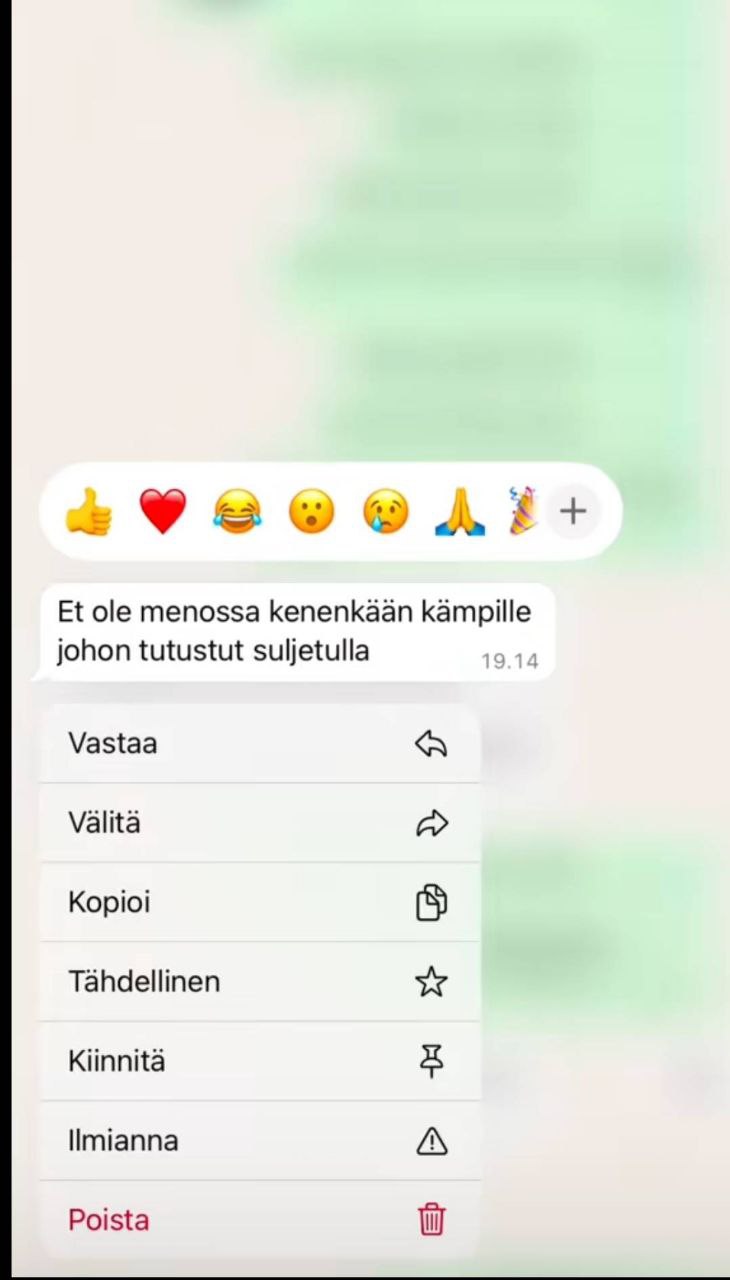The image size is (730, 1280).
Task: React with the thumbs up emoji
Action: pyautogui.click(x=88, y=512)
